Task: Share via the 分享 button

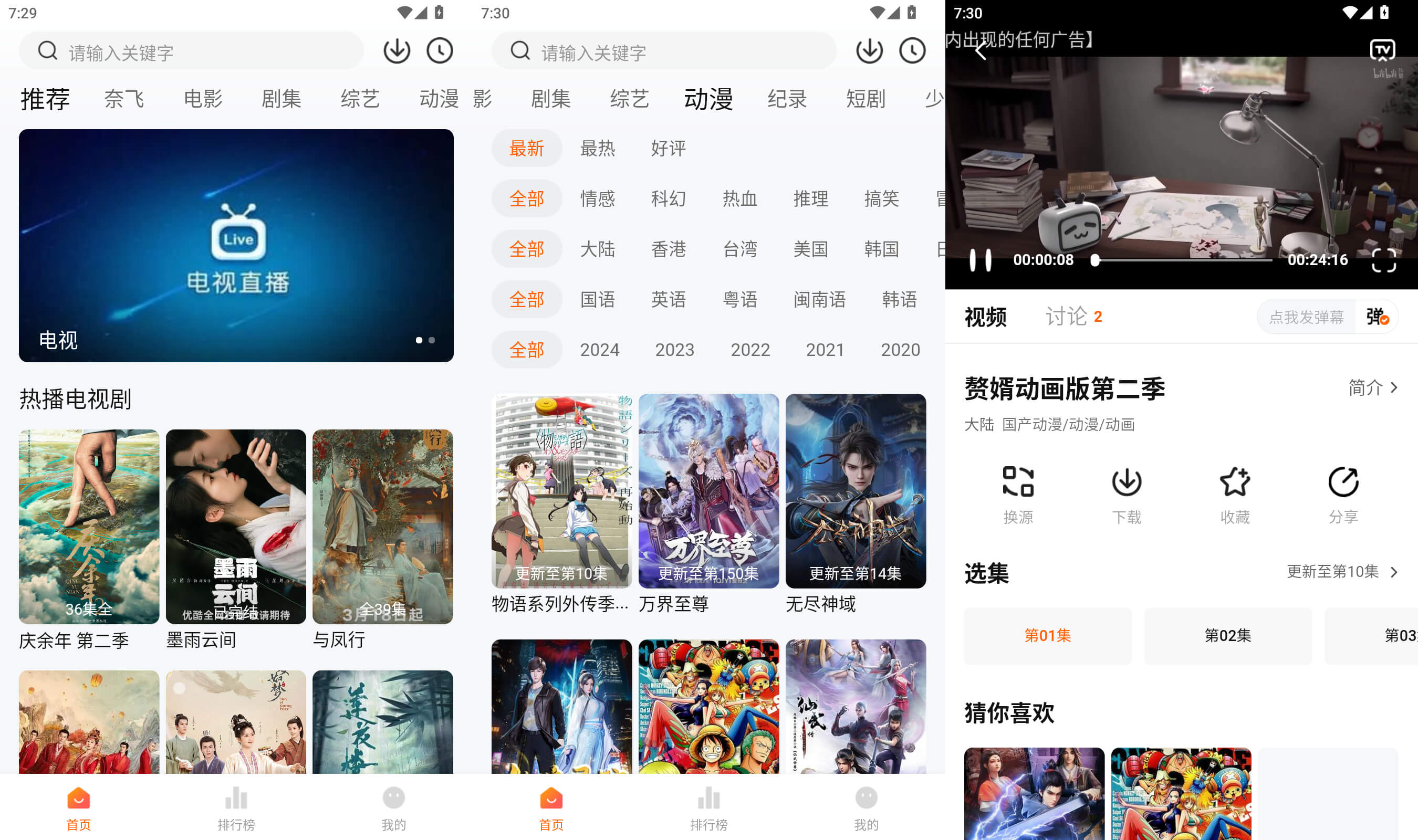Action: point(1343,495)
